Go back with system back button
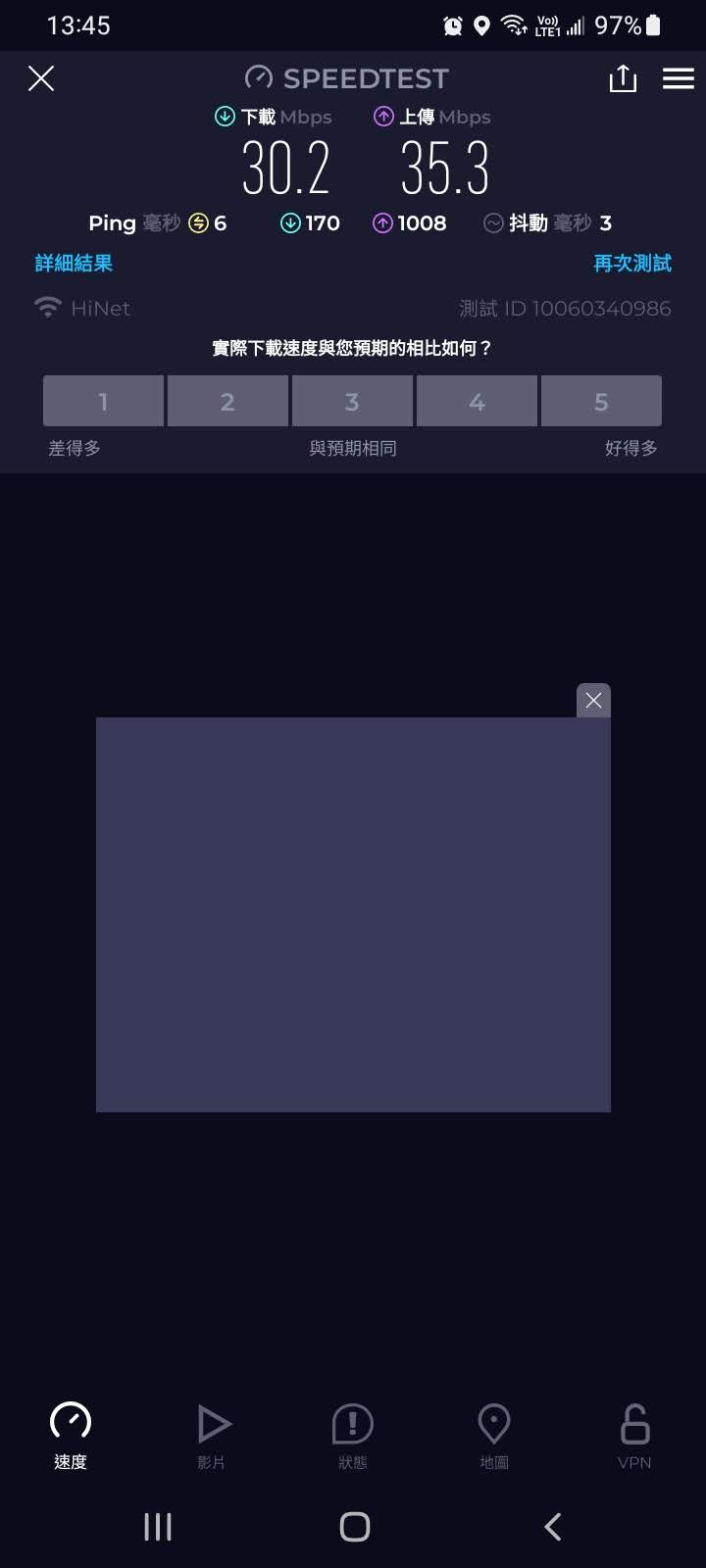Viewport: 706px width, 1568px height. pyautogui.click(x=553, y=1526)
